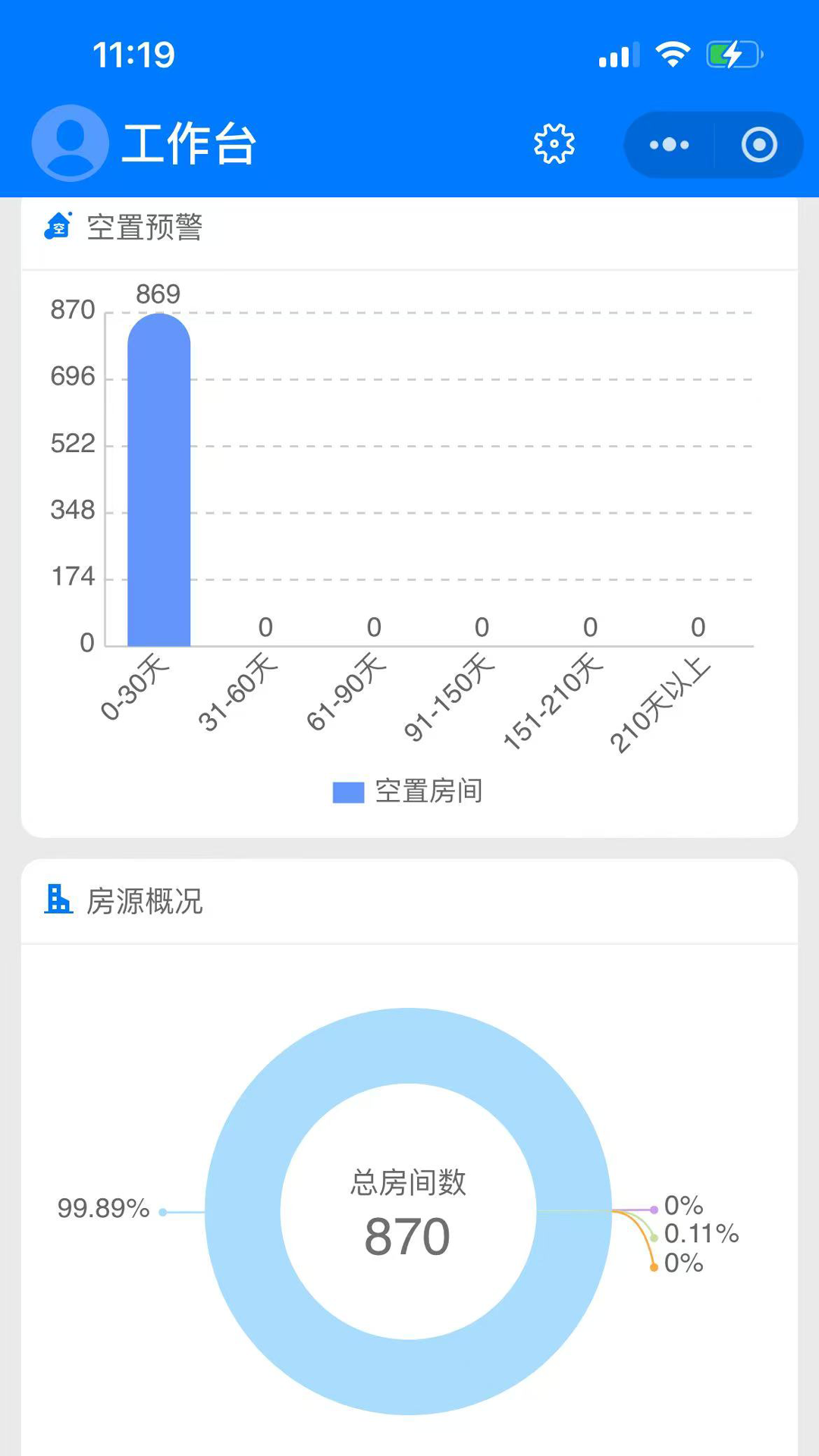Tap the 11:19 clock in the status bar
The image size is (819, 1456).
(x=133, y=55)
